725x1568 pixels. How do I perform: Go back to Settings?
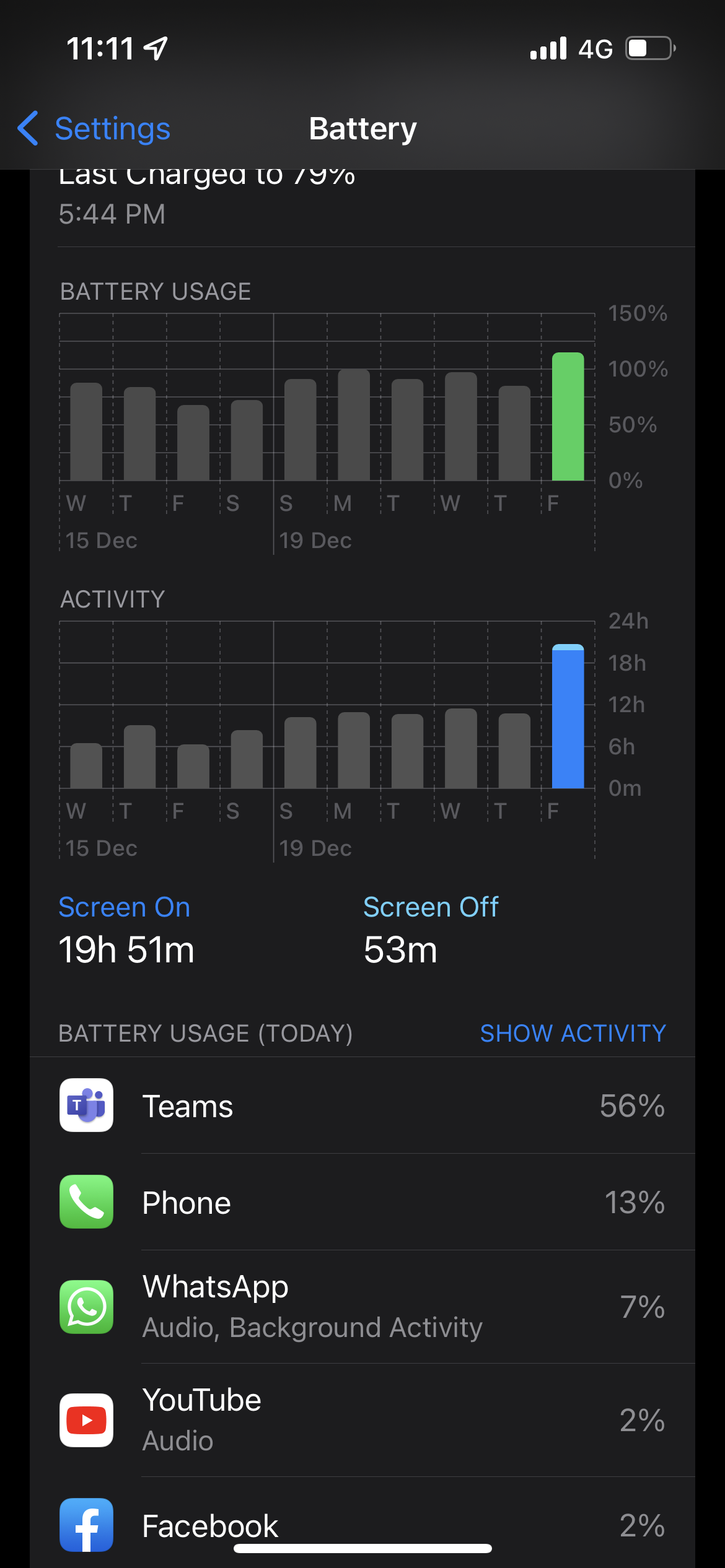click(x=94, y=129)
